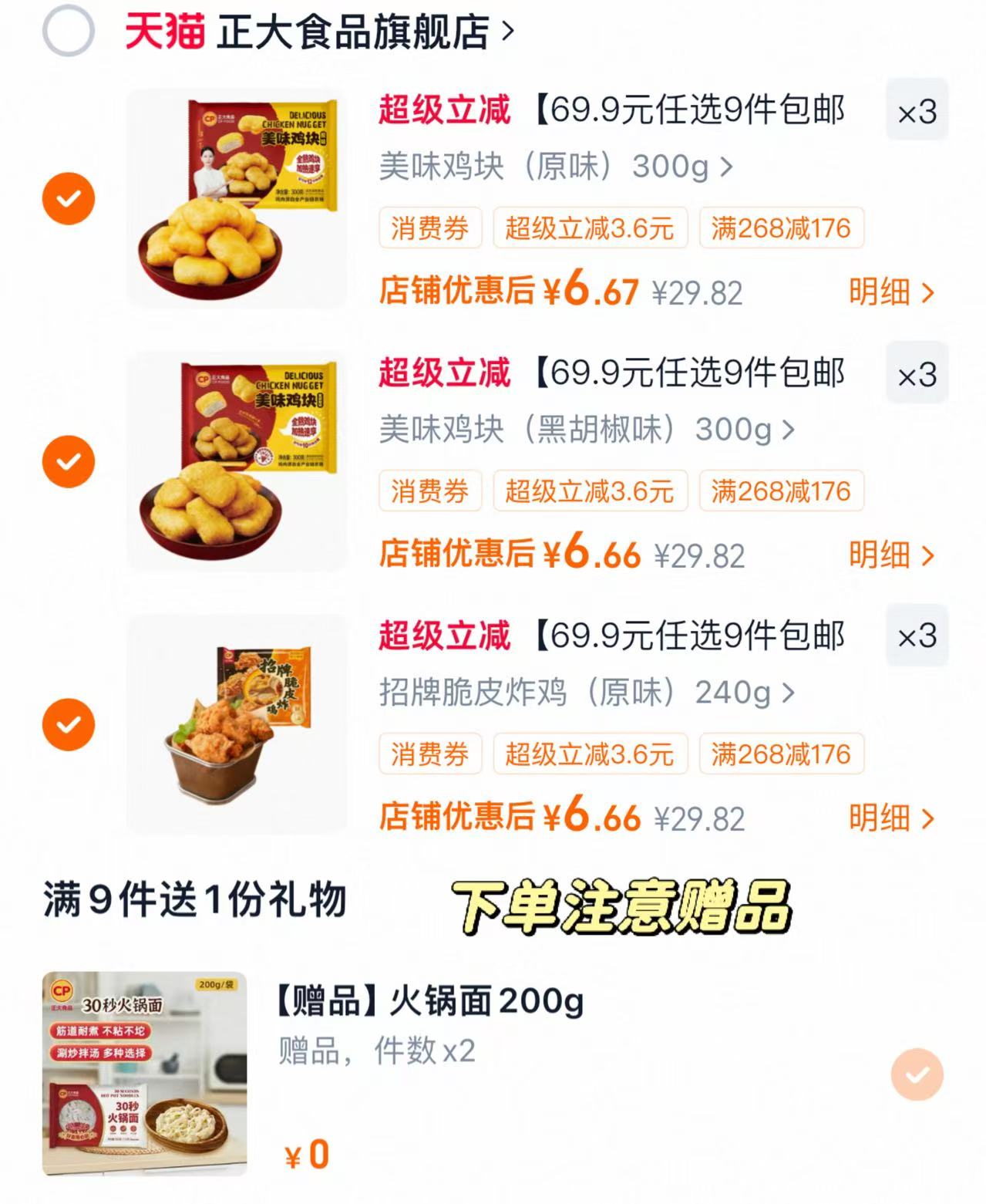Change specification of 美味鸡块（黑胡椒味）300g
Image resolution: width=986 pixels, height=1204 pixels.
click(x=587, y=430)
